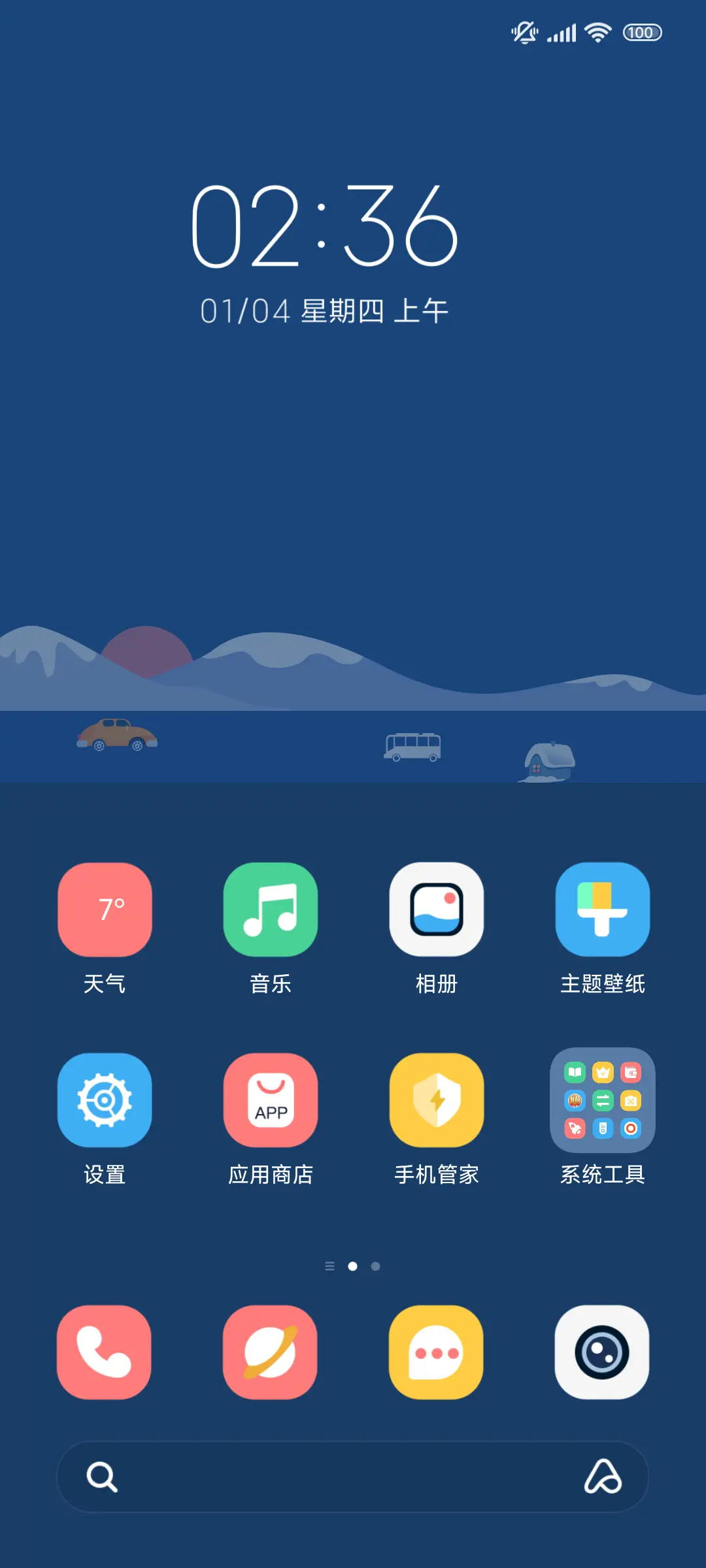Open the Camera from the dock
Screen dimensions: 706x1568
pos(602,1353)
